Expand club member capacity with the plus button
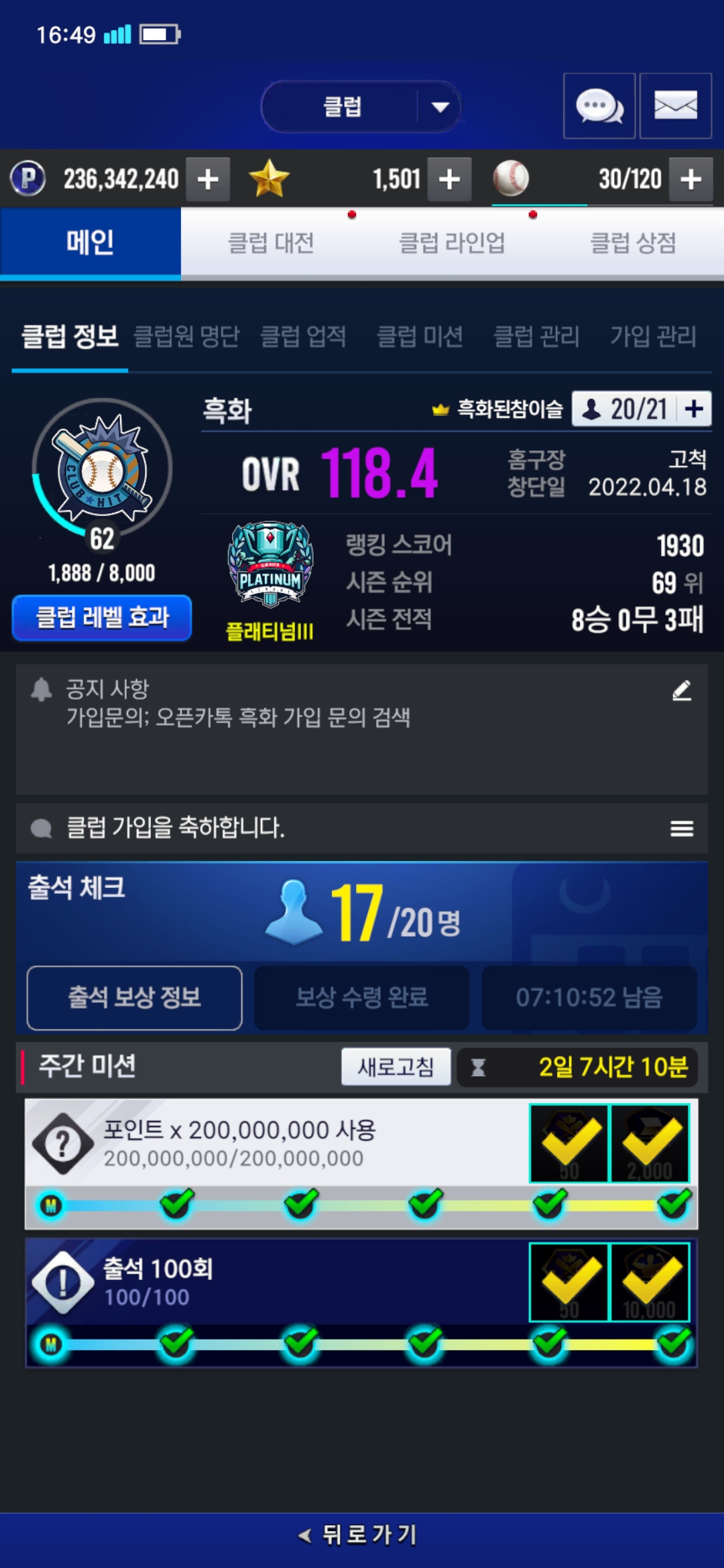Viewport: 724px width, 1568px height. [695, 409]
